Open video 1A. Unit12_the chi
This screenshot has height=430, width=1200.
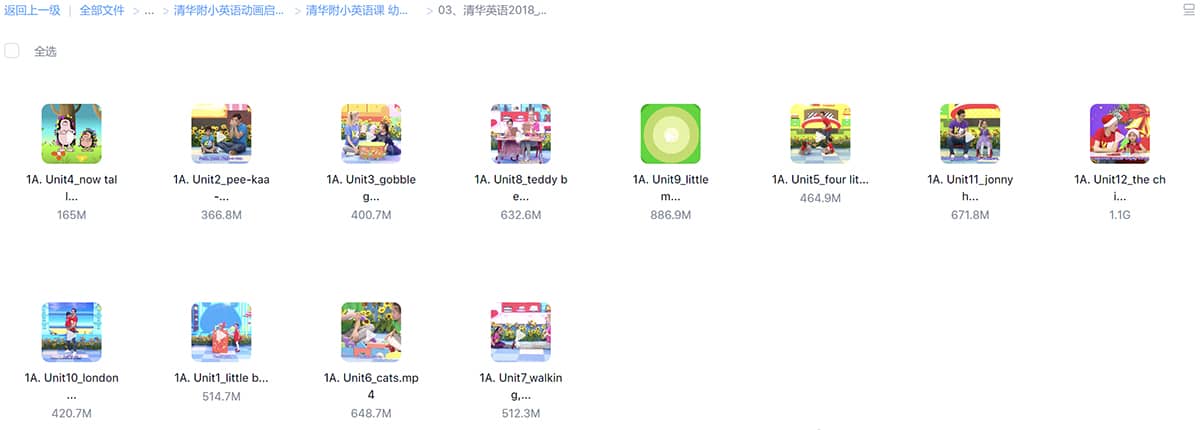click(1120, 133)
